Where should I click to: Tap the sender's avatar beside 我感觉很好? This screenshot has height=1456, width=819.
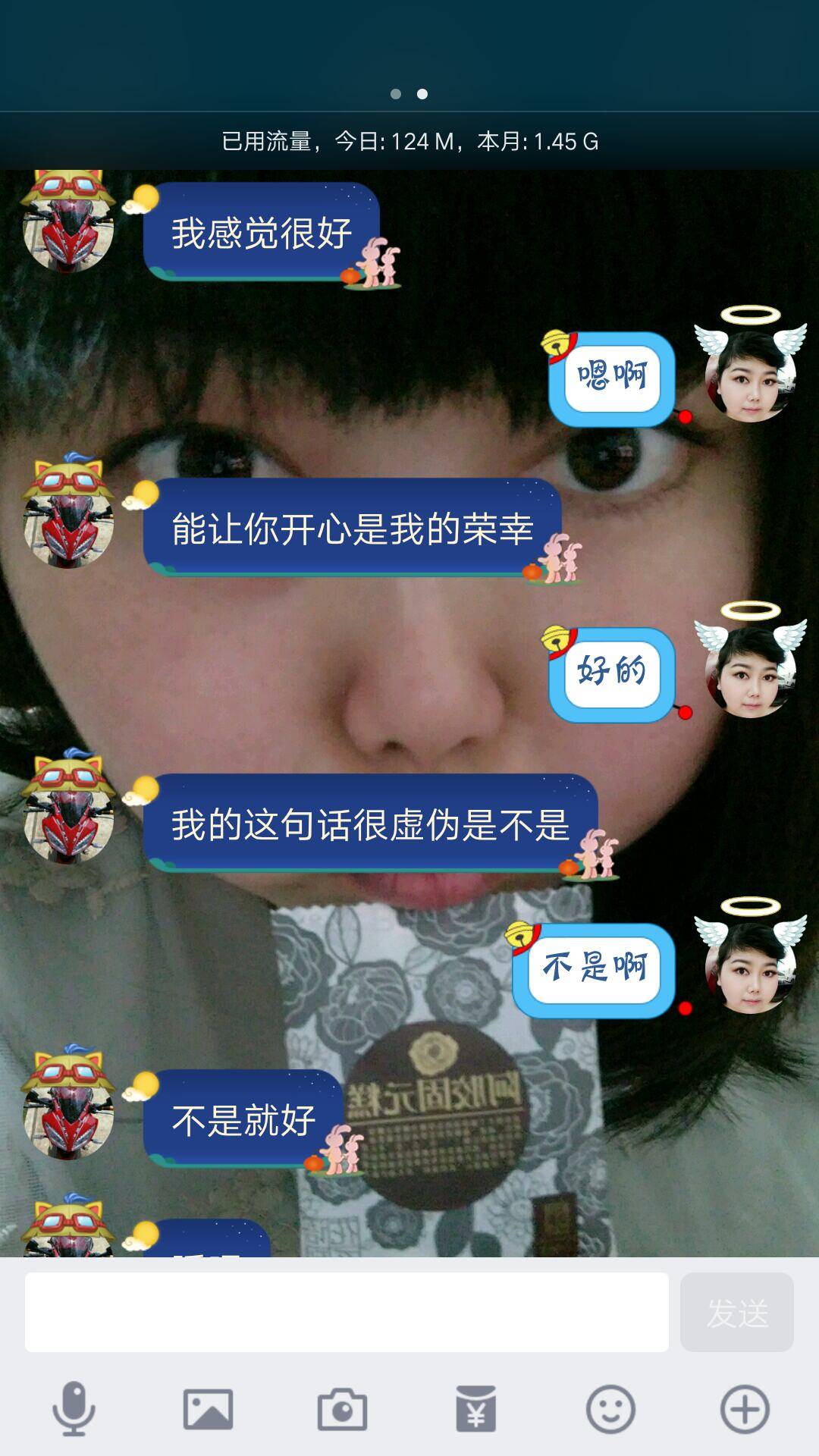pos(68,224)
